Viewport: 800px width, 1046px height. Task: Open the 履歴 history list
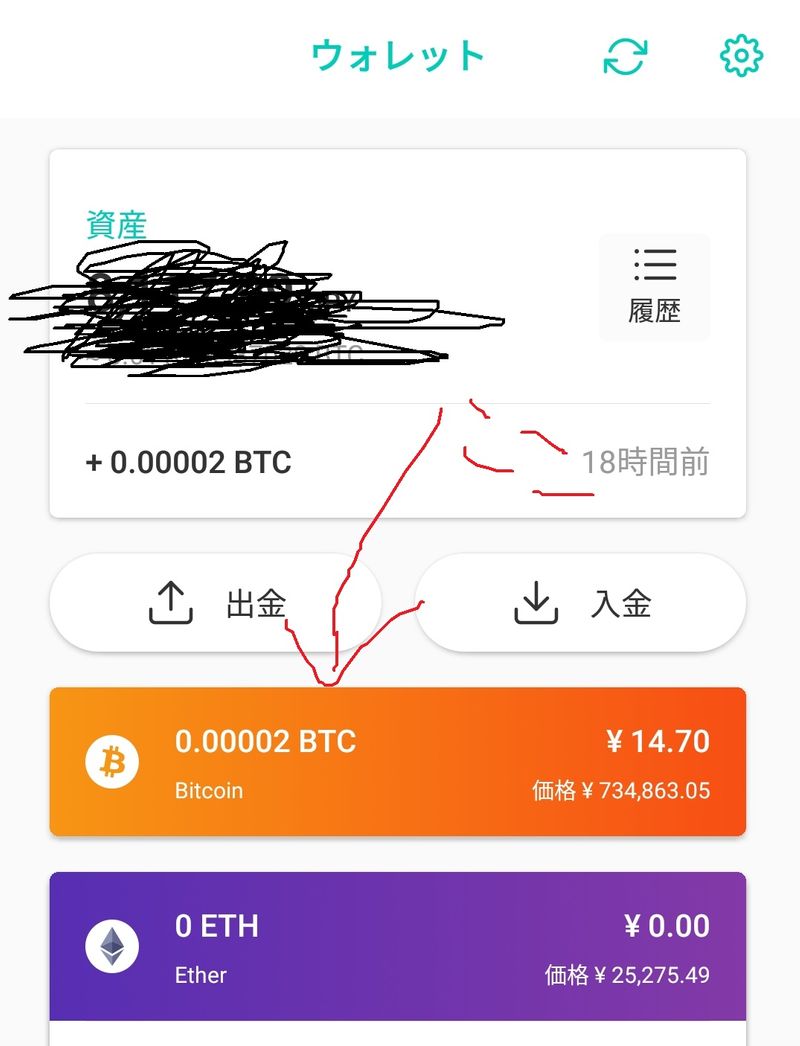(654, 287)
